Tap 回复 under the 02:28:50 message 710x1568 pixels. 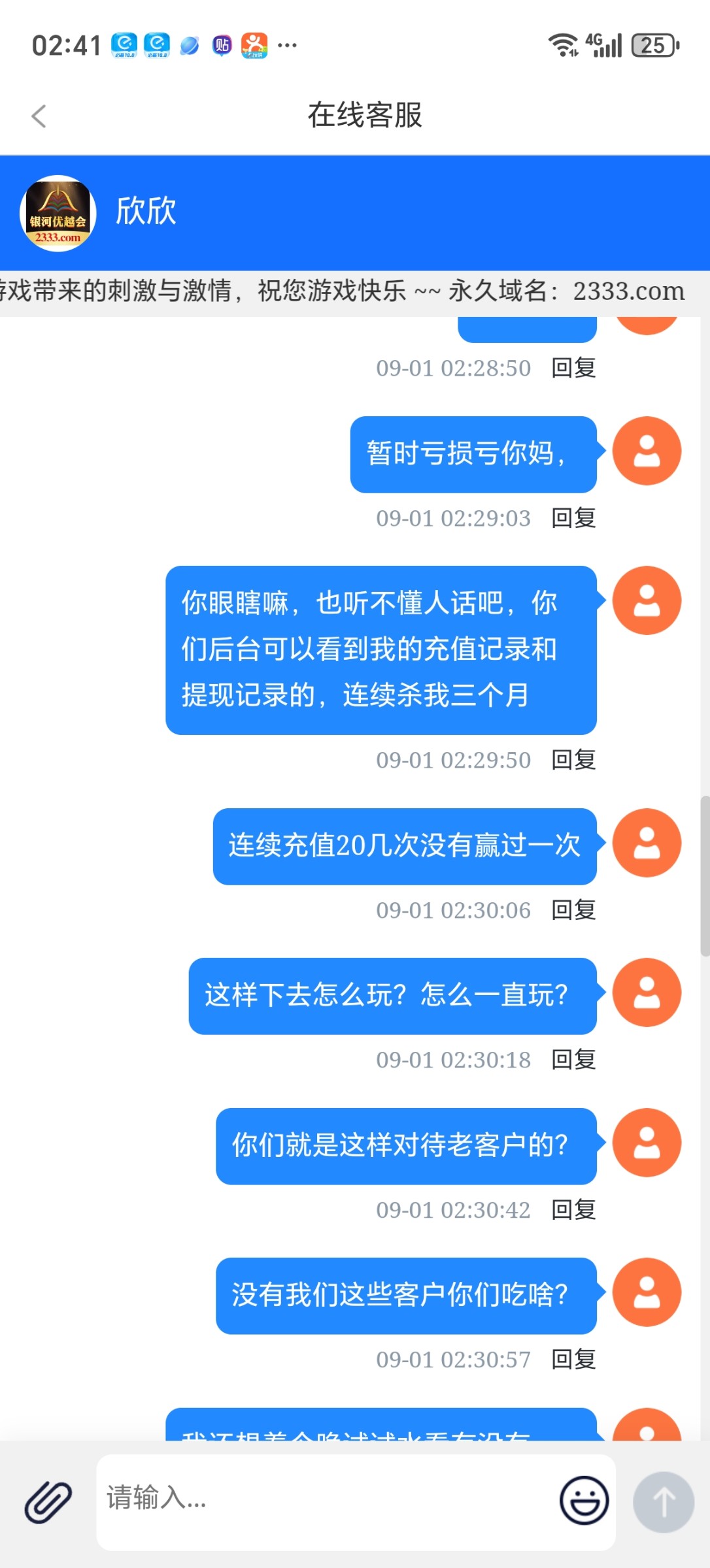coord(573,368)
